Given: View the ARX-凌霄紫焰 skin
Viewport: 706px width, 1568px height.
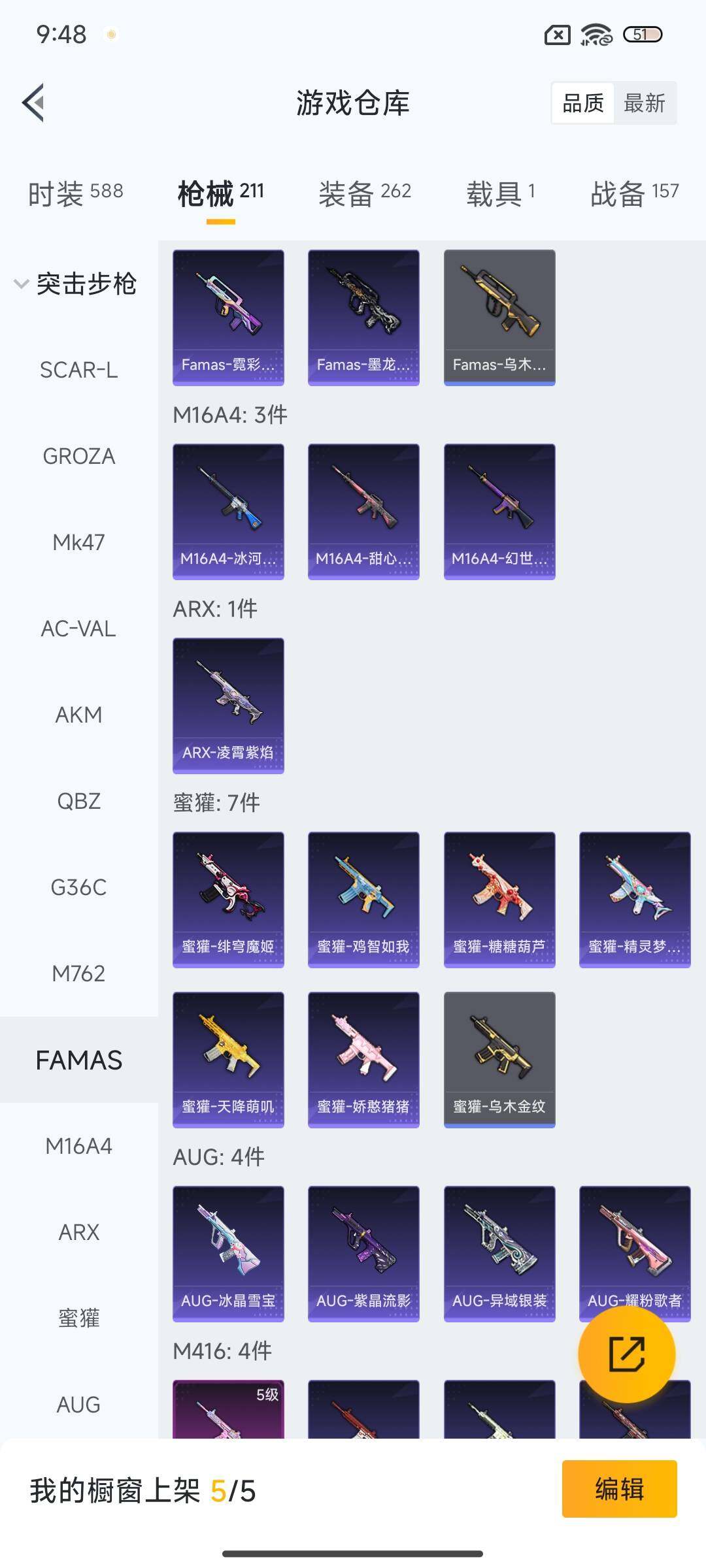Looking at the screenshot, I should coord(228,706).
